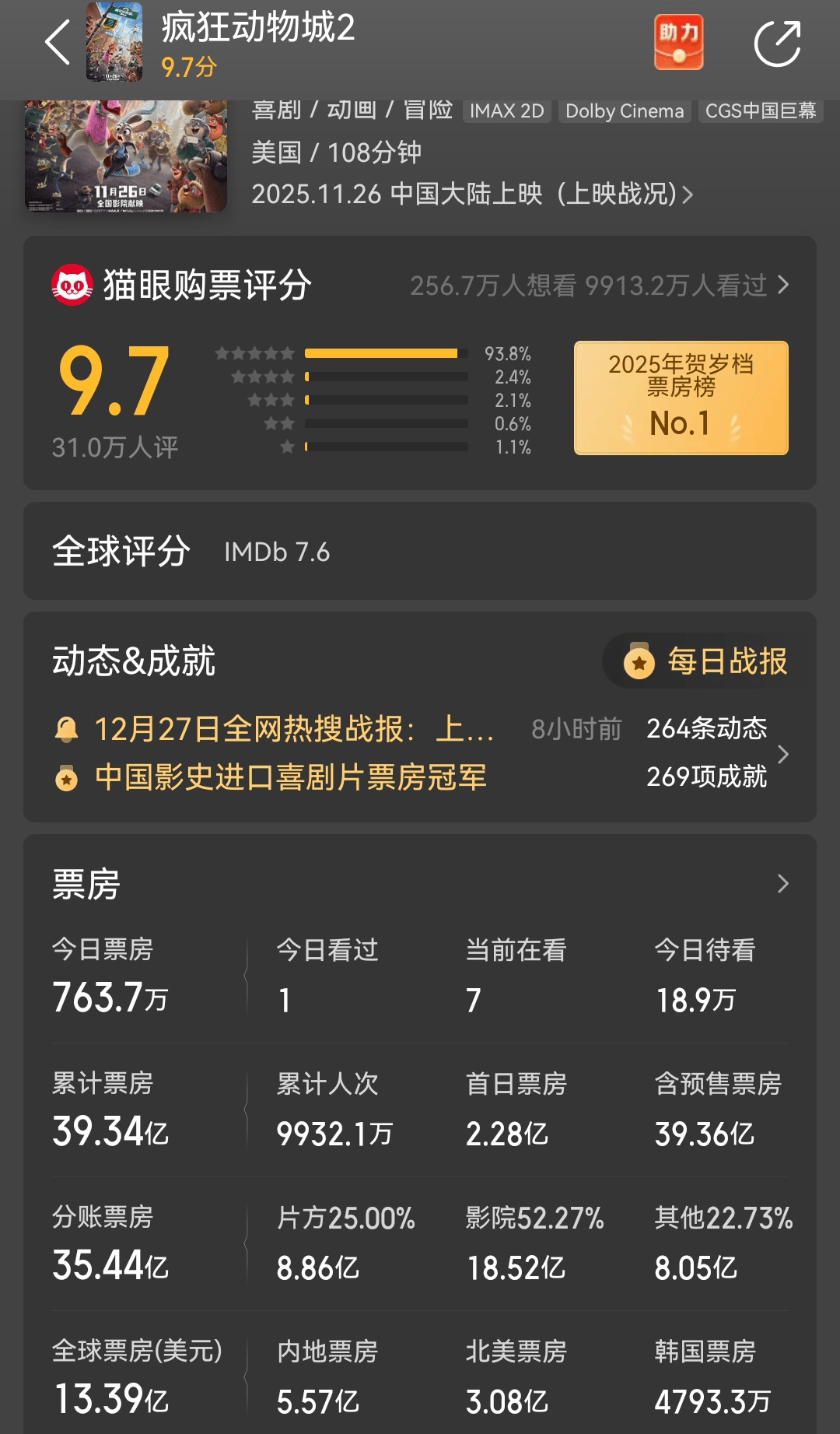View the 中国影史进口喜剧片票房冠军 achievement
840x1434 pixels.
290,777
